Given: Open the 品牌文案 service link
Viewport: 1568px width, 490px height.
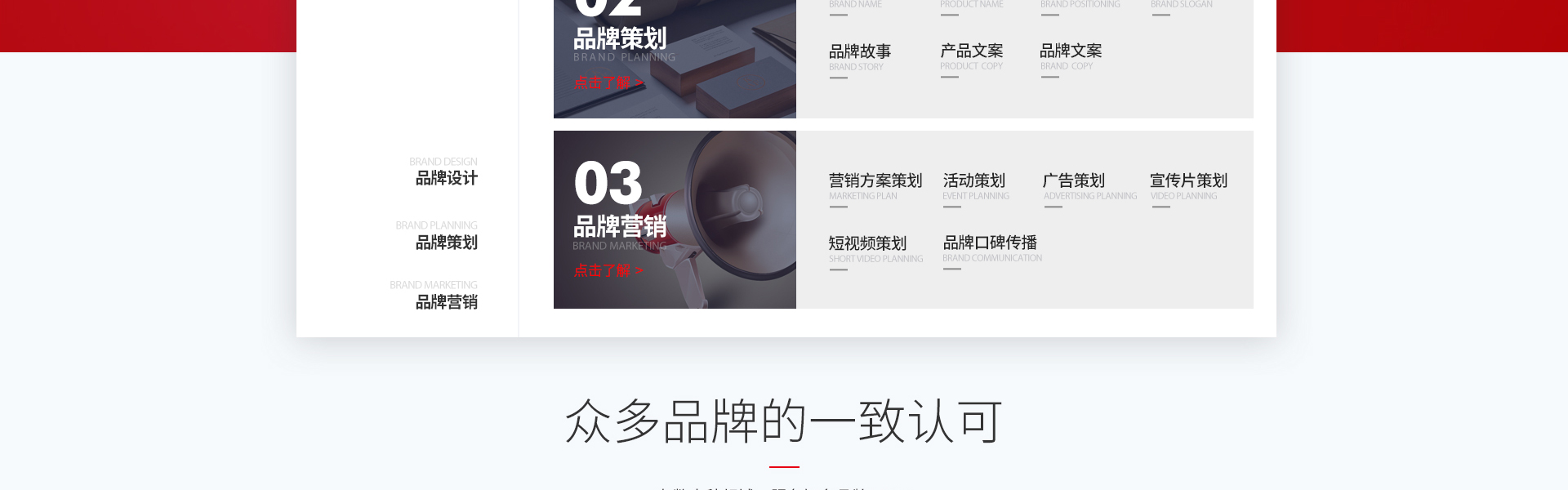Looking at the screenshot, I should coord(1071,51).
